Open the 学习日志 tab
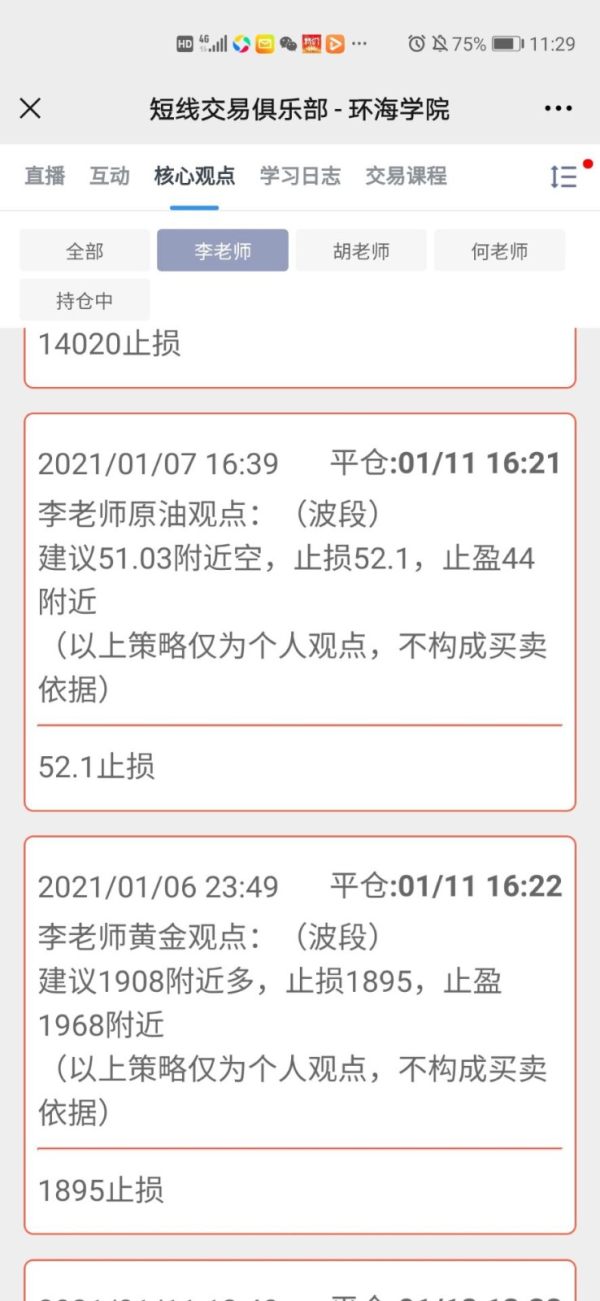The height and width of the screenshot is (1301, 600). (300, 176)
